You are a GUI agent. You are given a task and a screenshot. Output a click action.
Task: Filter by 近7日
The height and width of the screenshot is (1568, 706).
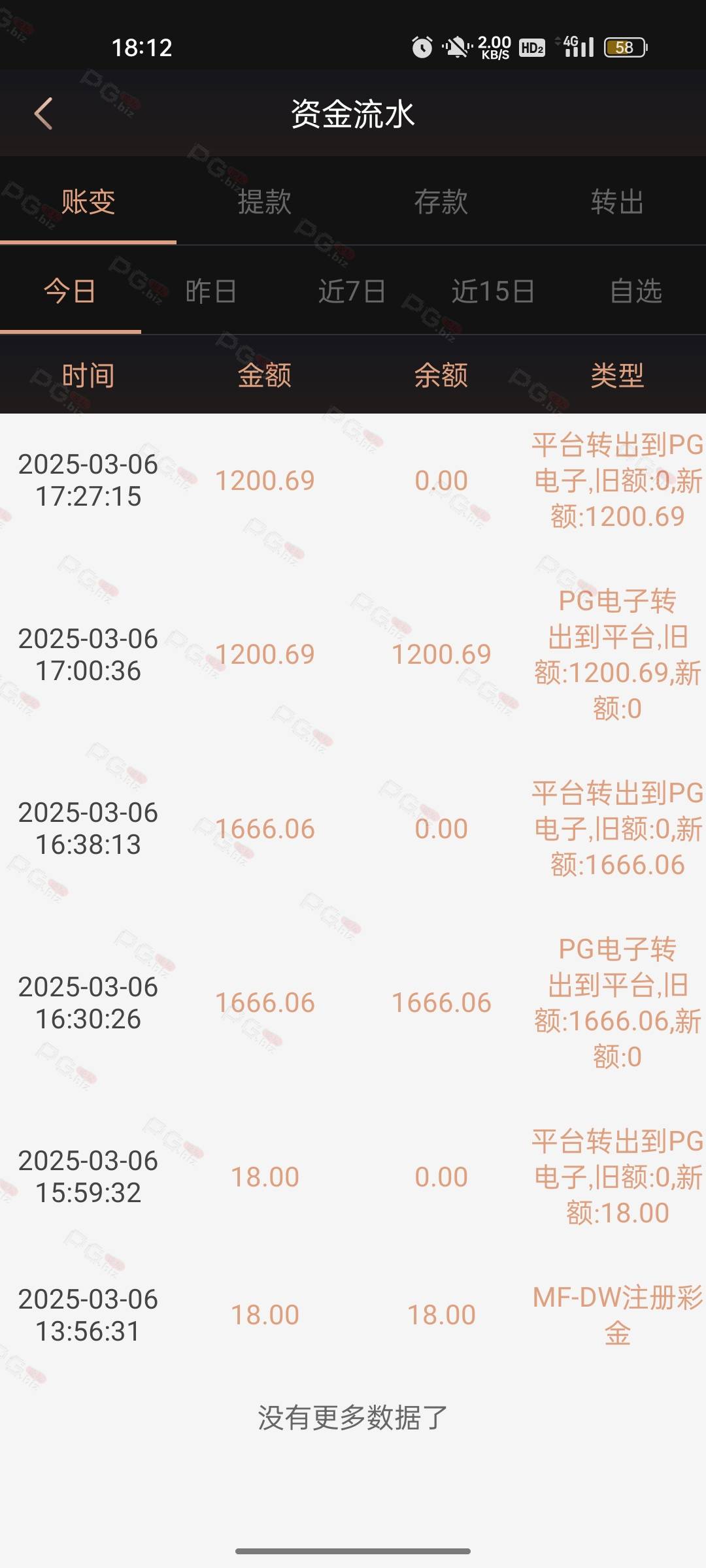353,291
